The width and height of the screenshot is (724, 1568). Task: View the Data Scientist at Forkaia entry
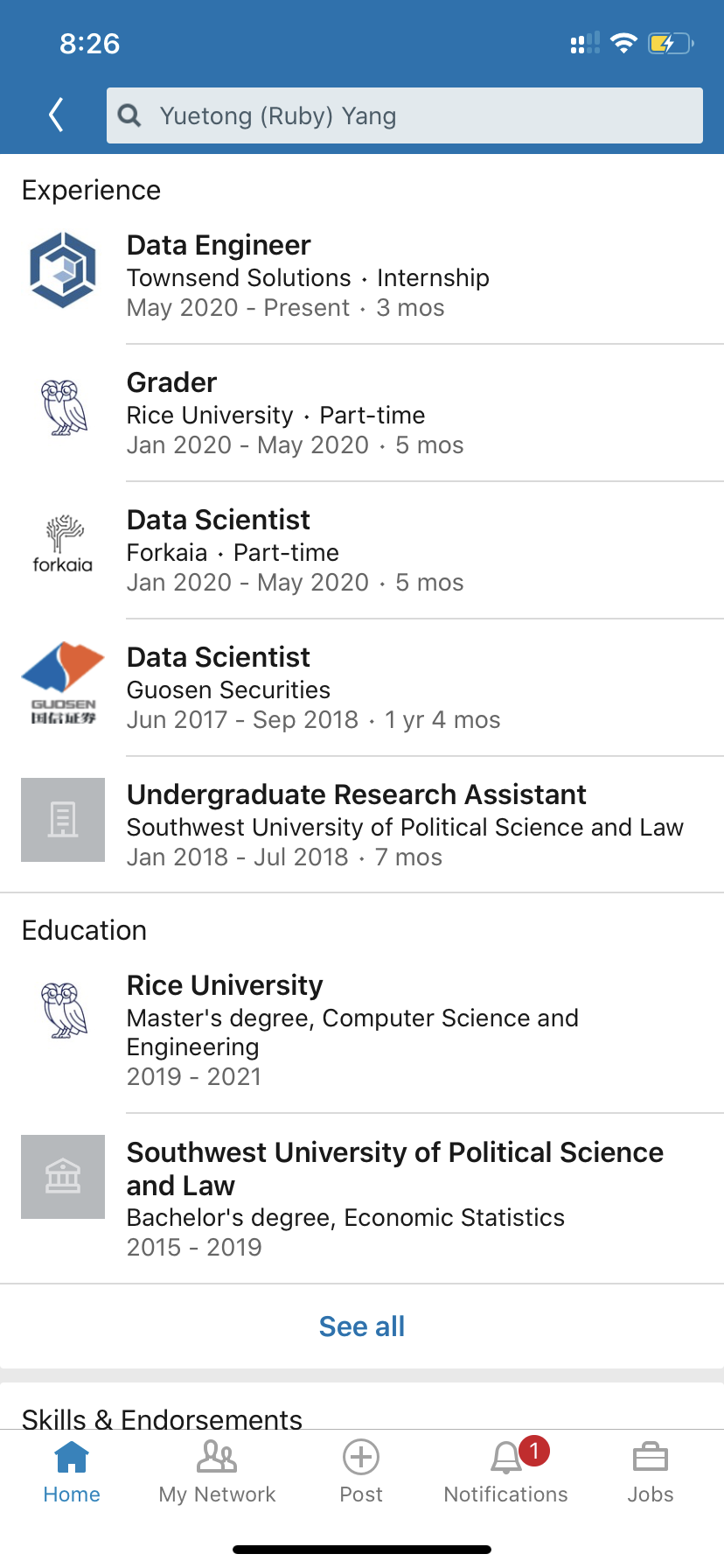coord(362,550)
